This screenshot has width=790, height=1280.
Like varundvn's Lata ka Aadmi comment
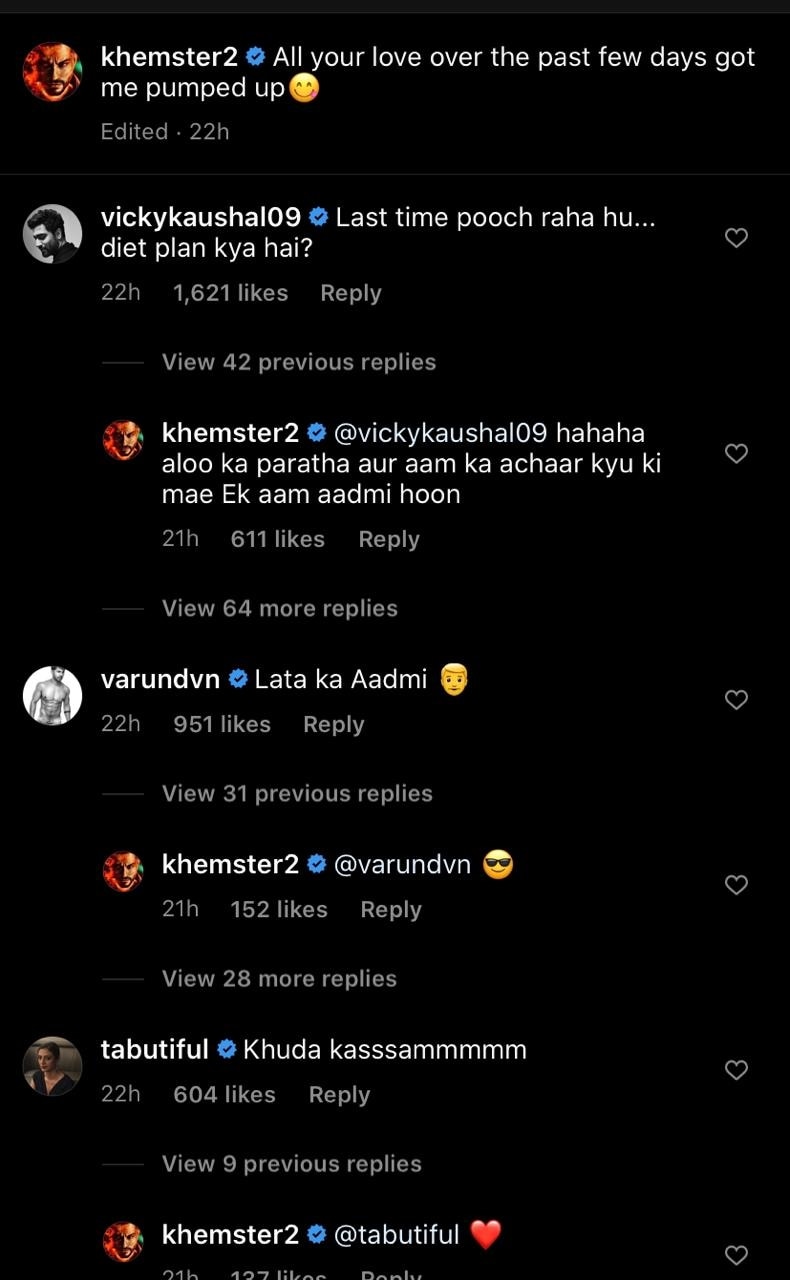[x=736, y=700]
